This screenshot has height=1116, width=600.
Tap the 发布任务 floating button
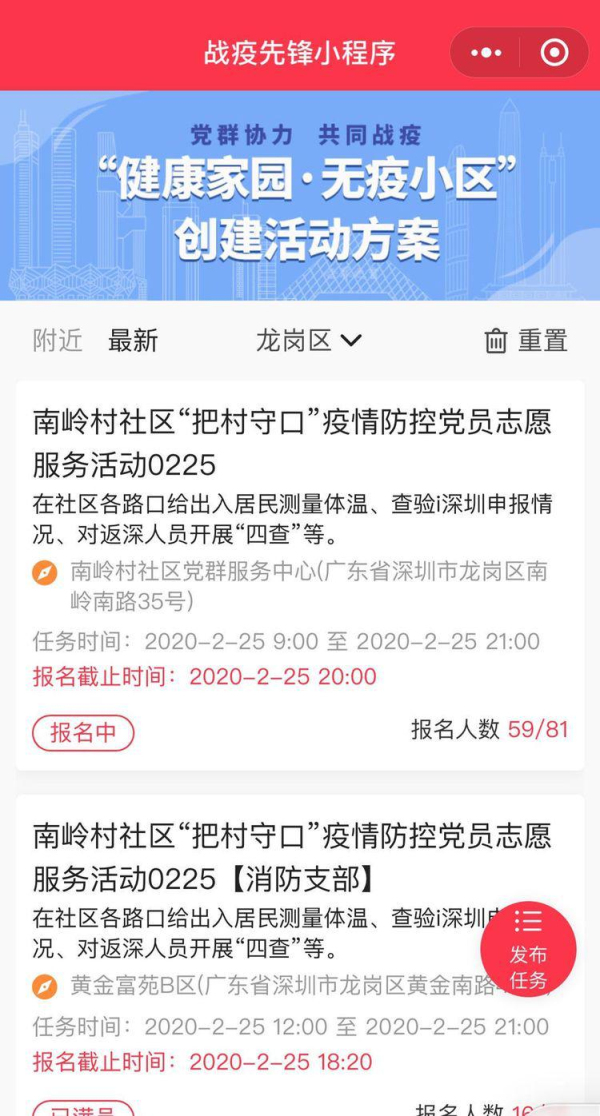tap(528, 950)
